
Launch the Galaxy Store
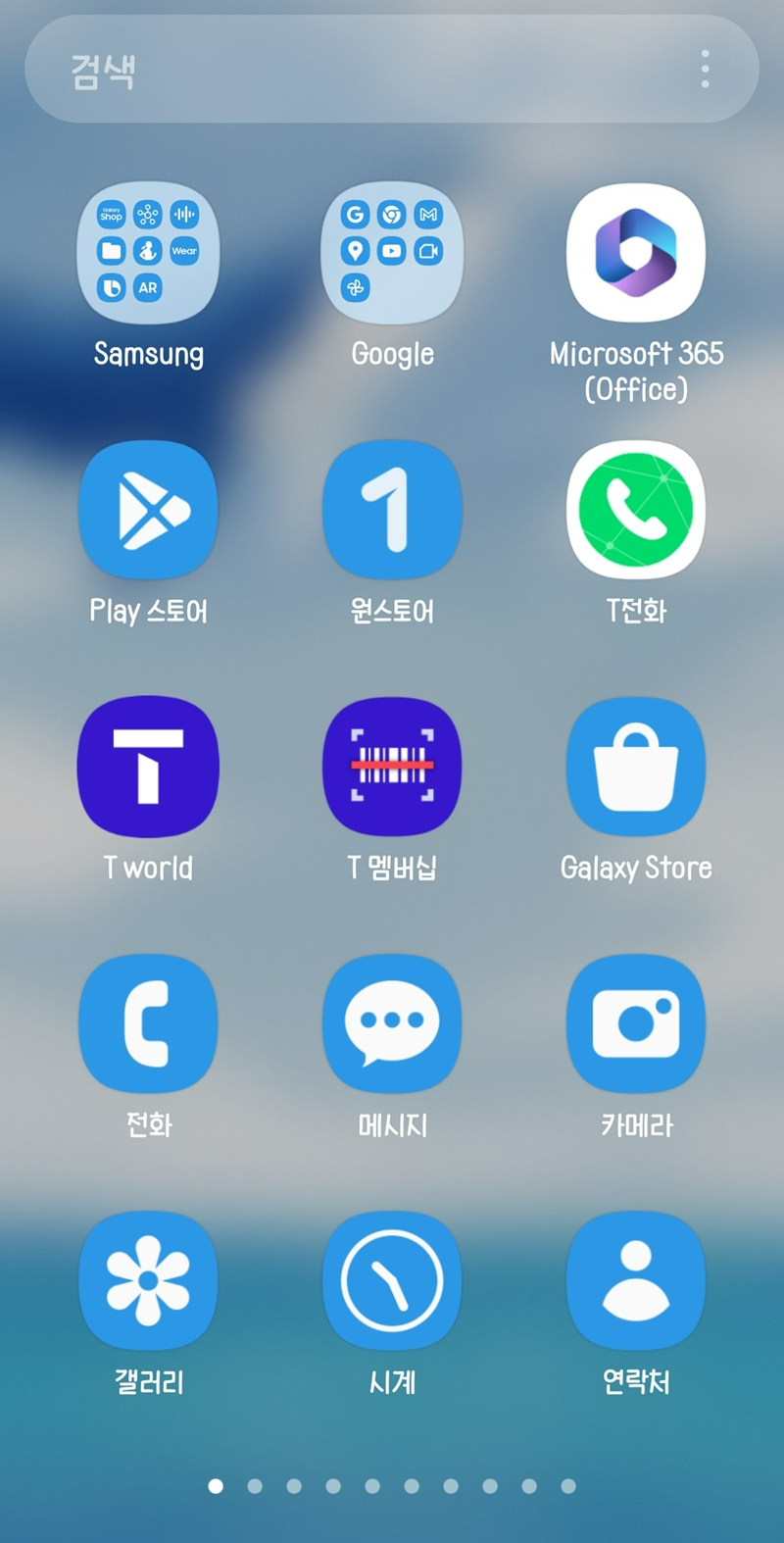click(x=635, y=767)
